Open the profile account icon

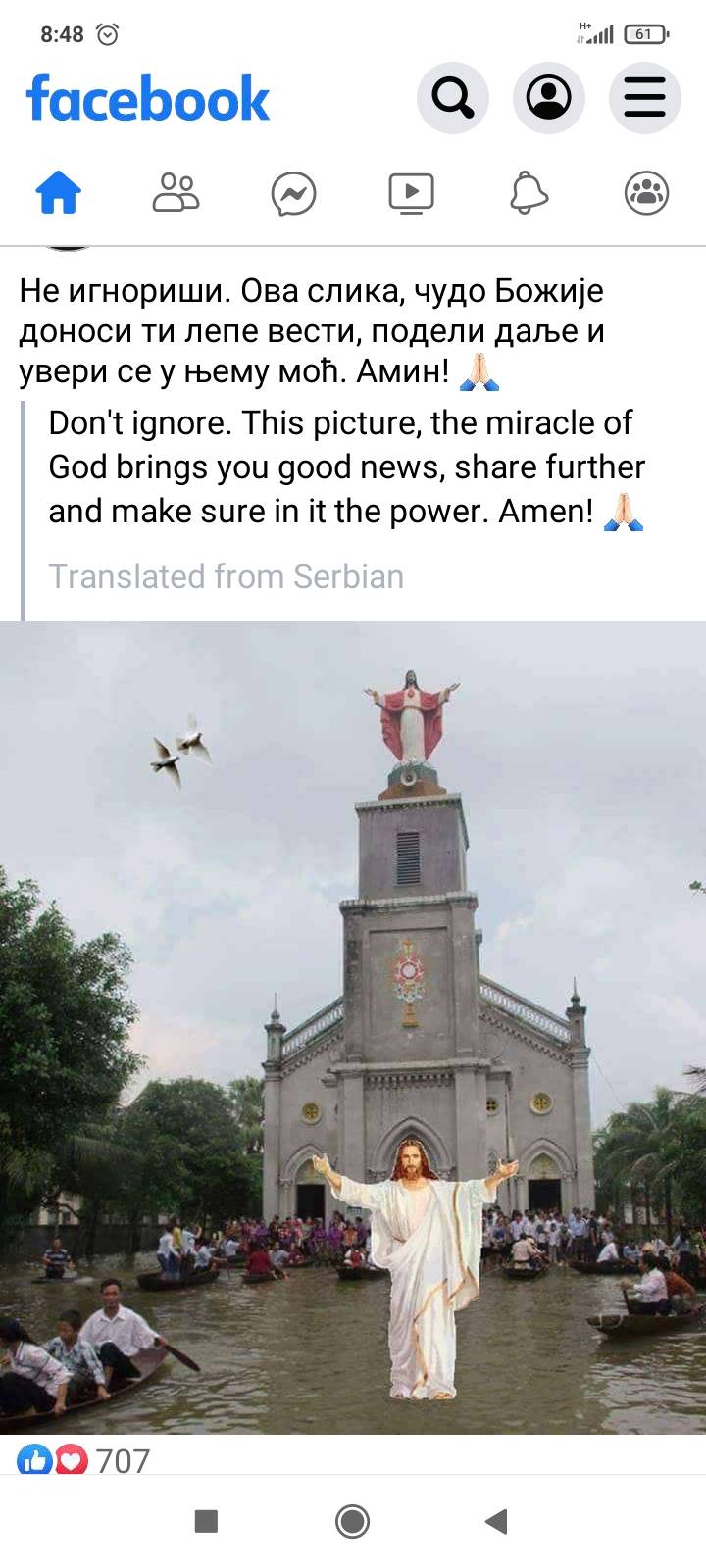[549, 98]
